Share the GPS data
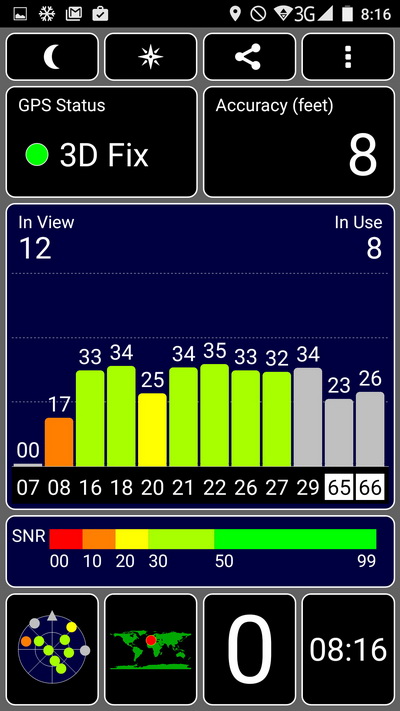Screen dimensions: 400x711 pos(249,57)
